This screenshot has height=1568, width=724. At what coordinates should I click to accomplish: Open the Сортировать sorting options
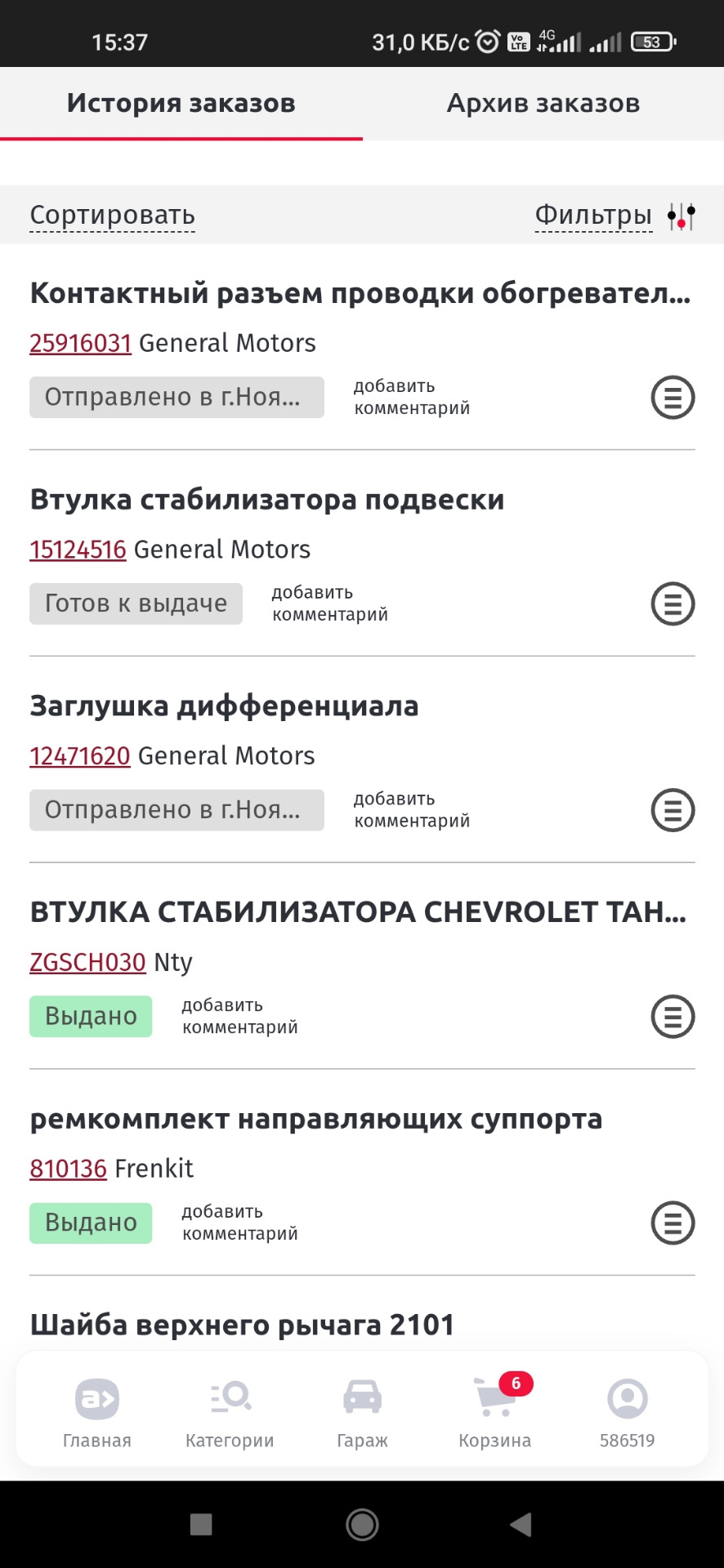pos(112,216)
